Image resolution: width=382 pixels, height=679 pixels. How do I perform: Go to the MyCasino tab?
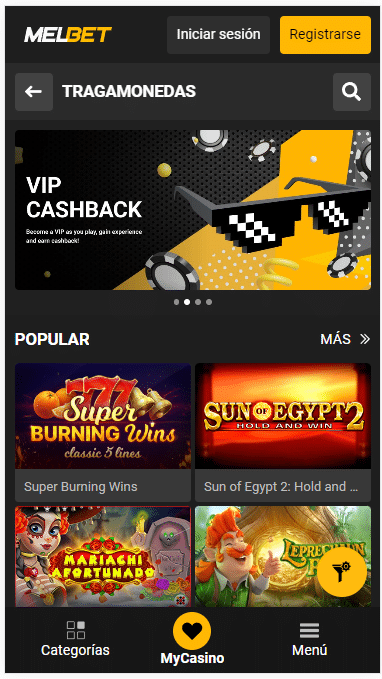(x=192, y=639)
